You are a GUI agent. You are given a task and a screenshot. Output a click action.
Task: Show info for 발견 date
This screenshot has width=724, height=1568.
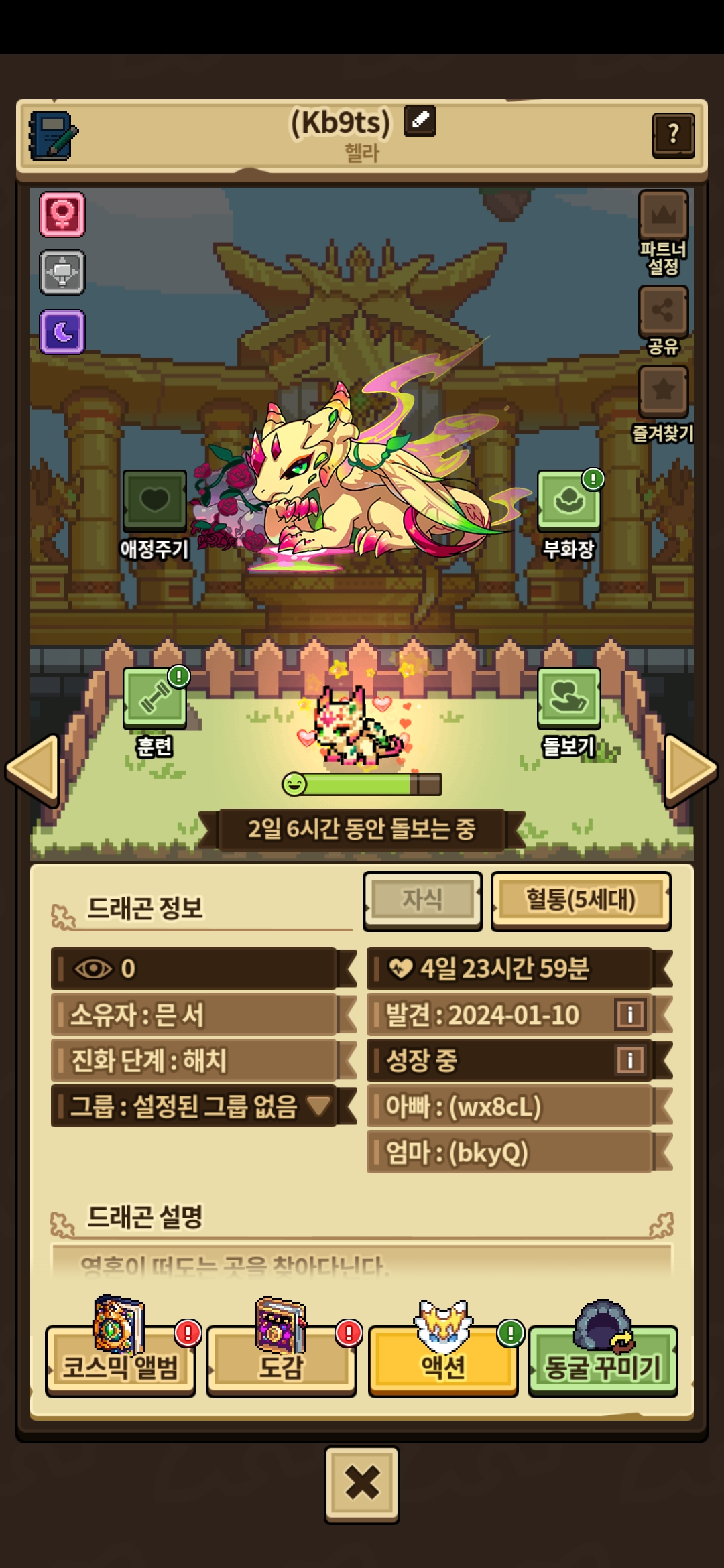click(629, 1015)
